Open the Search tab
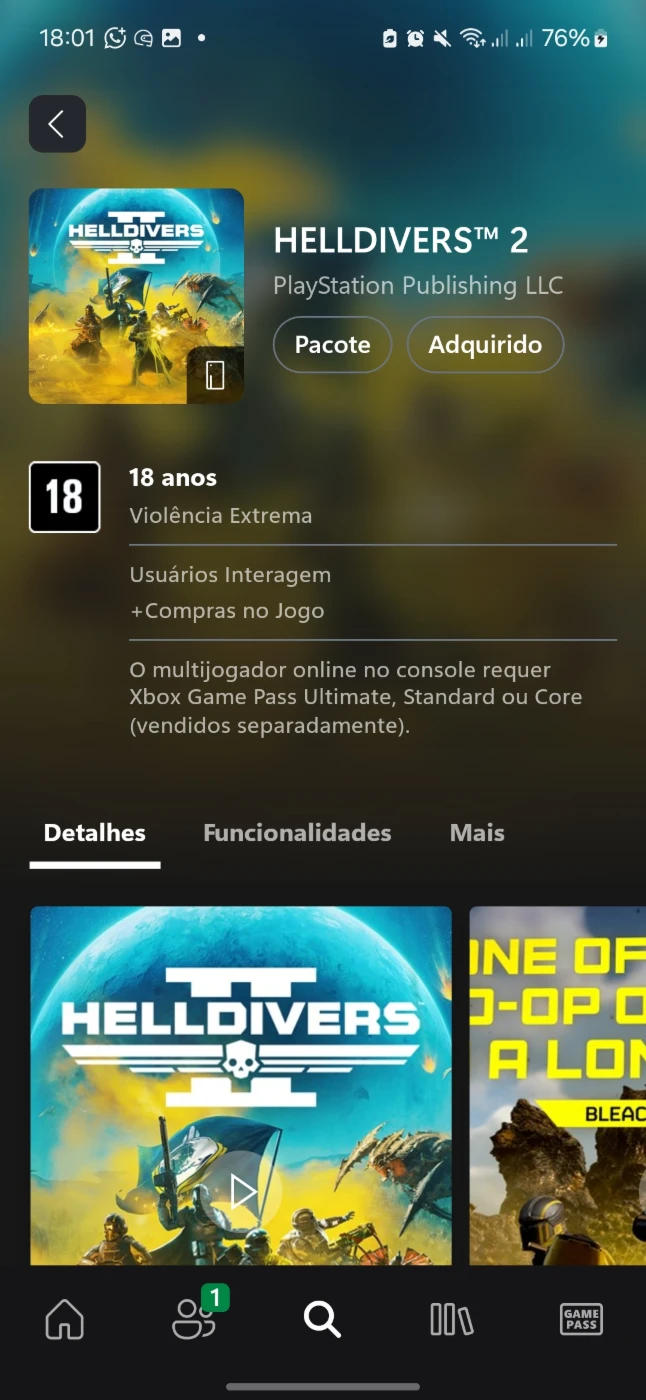The height and width of the screenshot is (1400, 646). [x=322, y=1320]
